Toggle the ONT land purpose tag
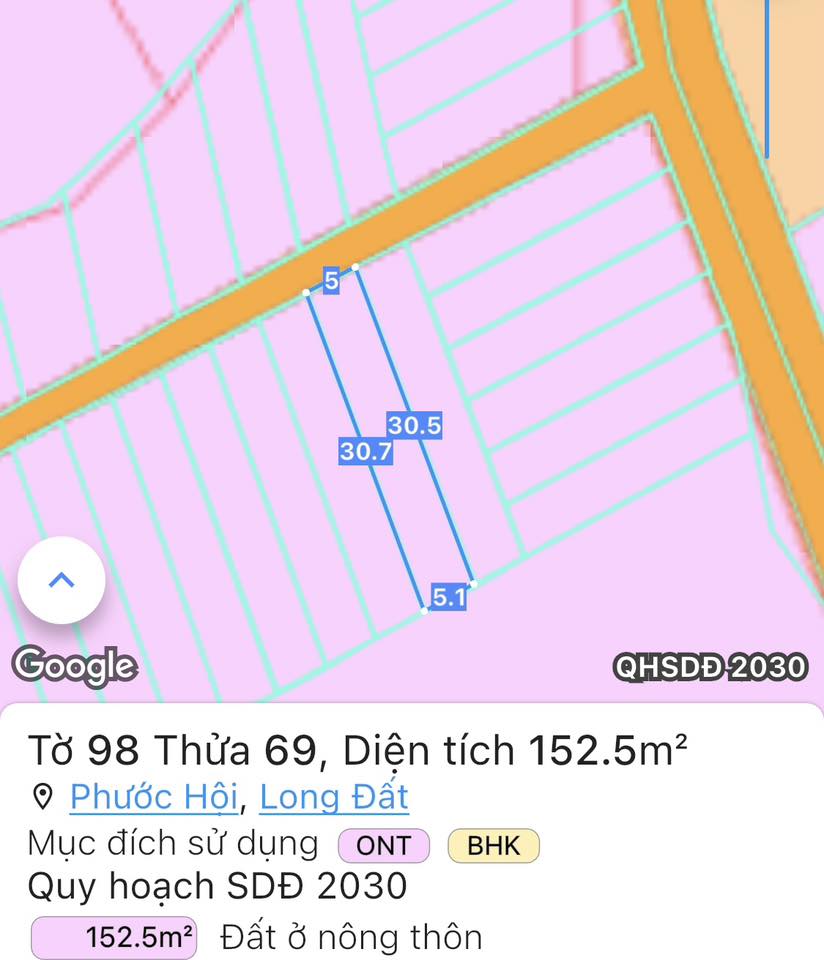Viewport: 824px width, 960px height. (382, 846)
